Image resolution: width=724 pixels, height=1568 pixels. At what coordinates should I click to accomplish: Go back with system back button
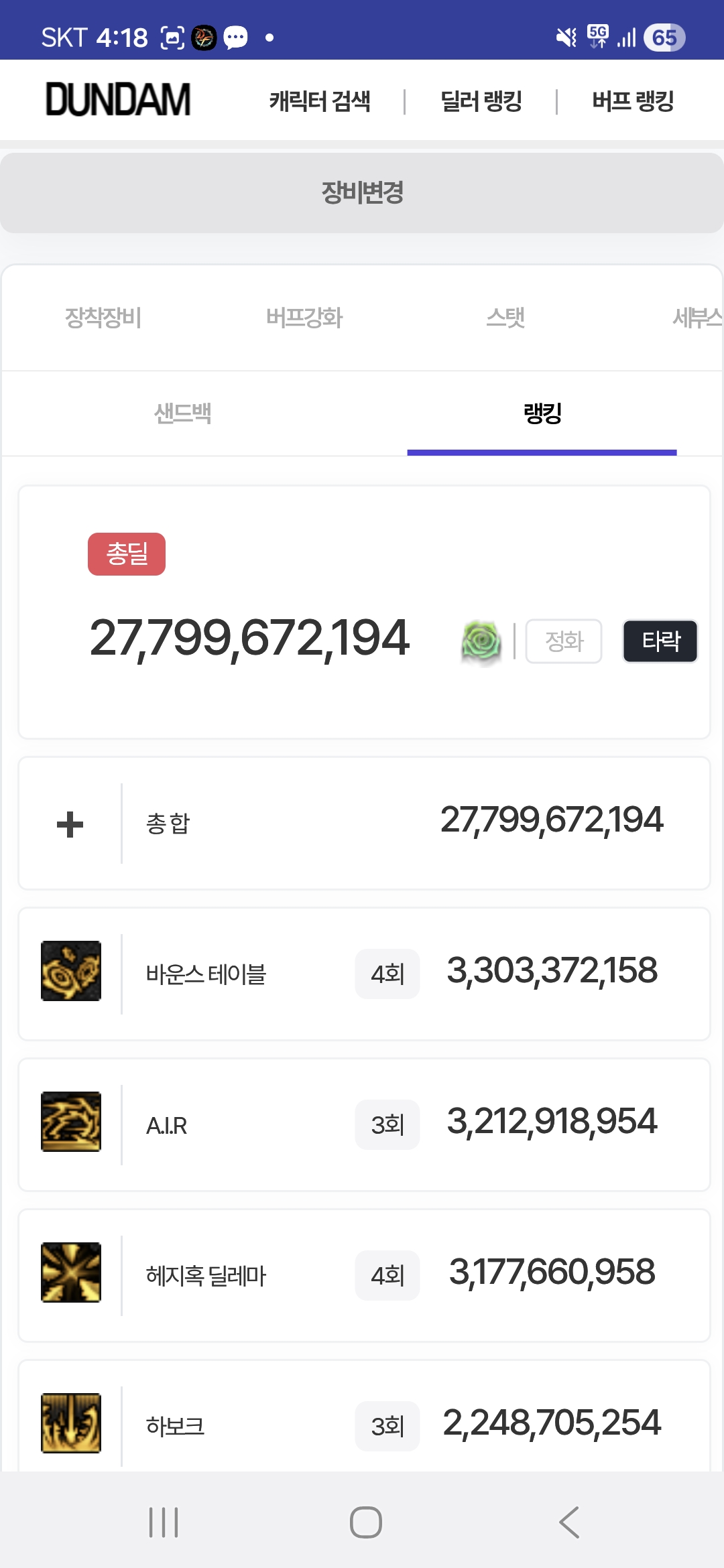(x=568, y=1522)
